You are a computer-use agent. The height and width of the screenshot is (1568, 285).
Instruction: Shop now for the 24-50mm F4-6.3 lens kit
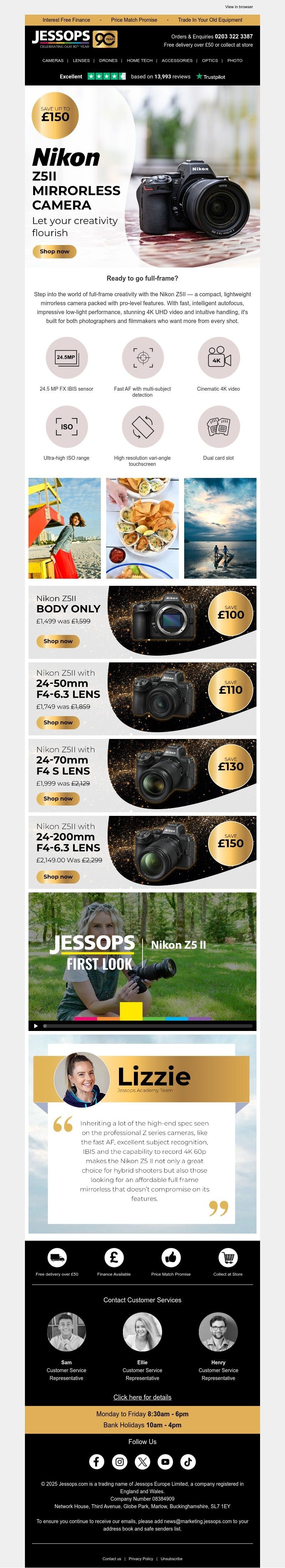coord(58,723)
